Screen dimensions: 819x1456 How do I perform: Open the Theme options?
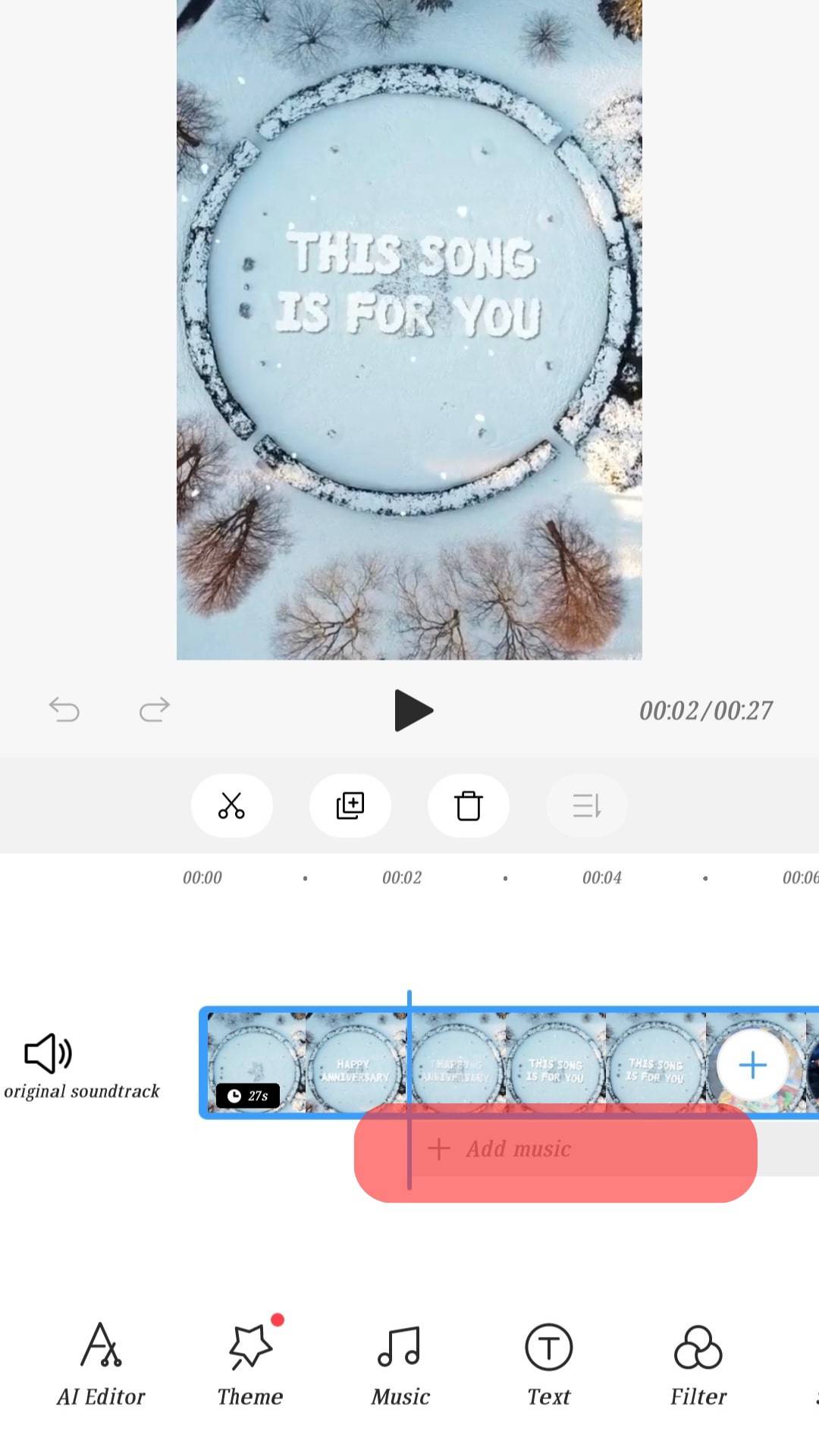coord(250,1363)
